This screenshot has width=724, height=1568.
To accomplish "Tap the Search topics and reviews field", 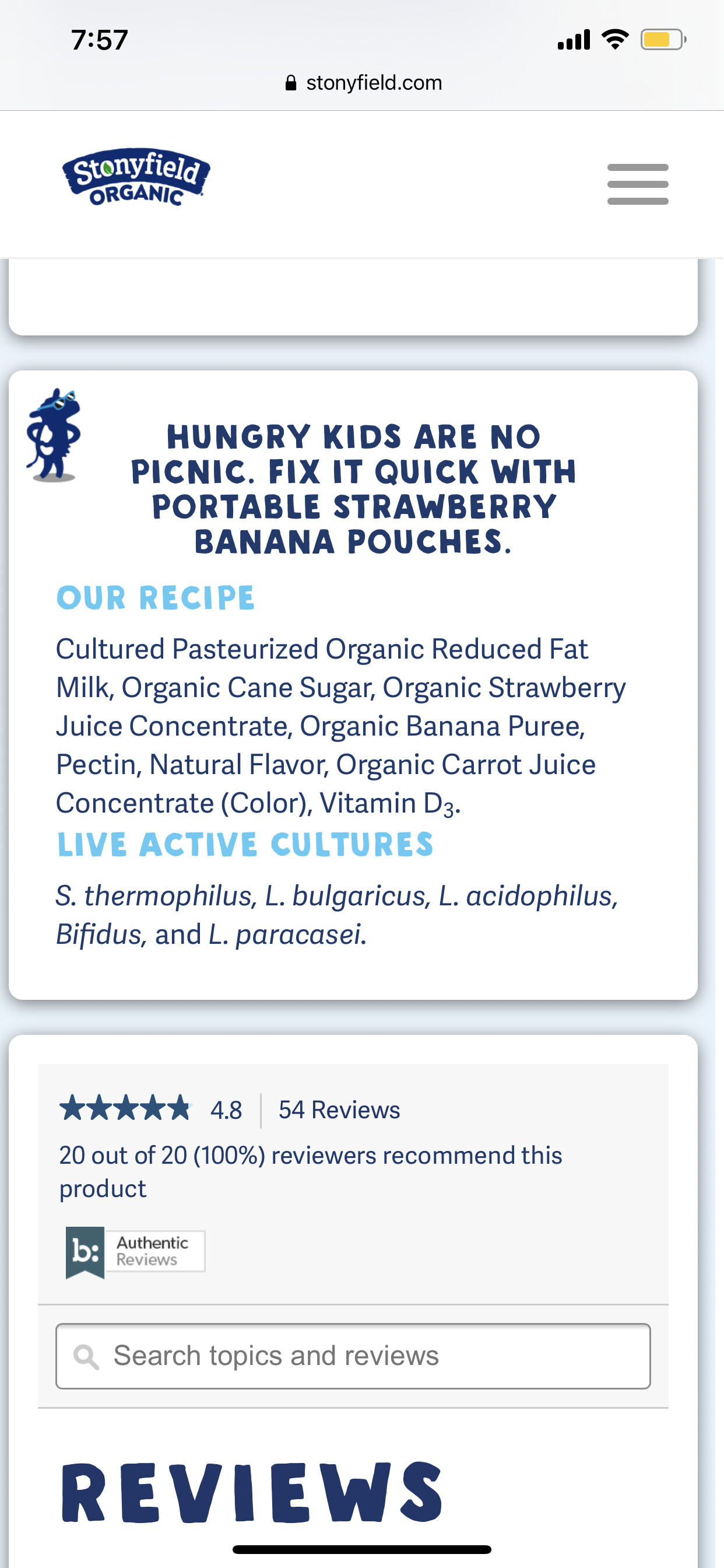I will (353, 1356).
